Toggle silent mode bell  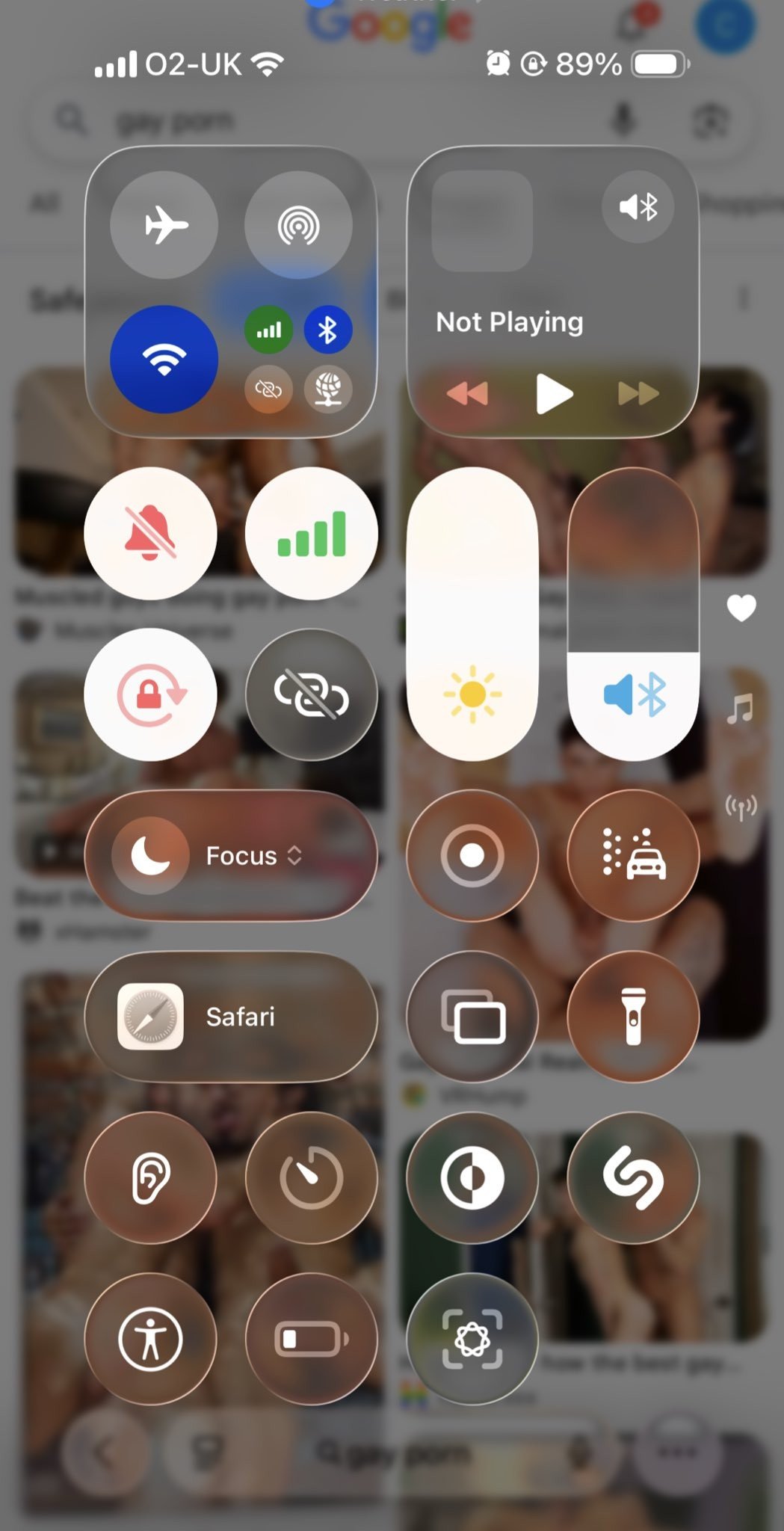tap(150, 533)
